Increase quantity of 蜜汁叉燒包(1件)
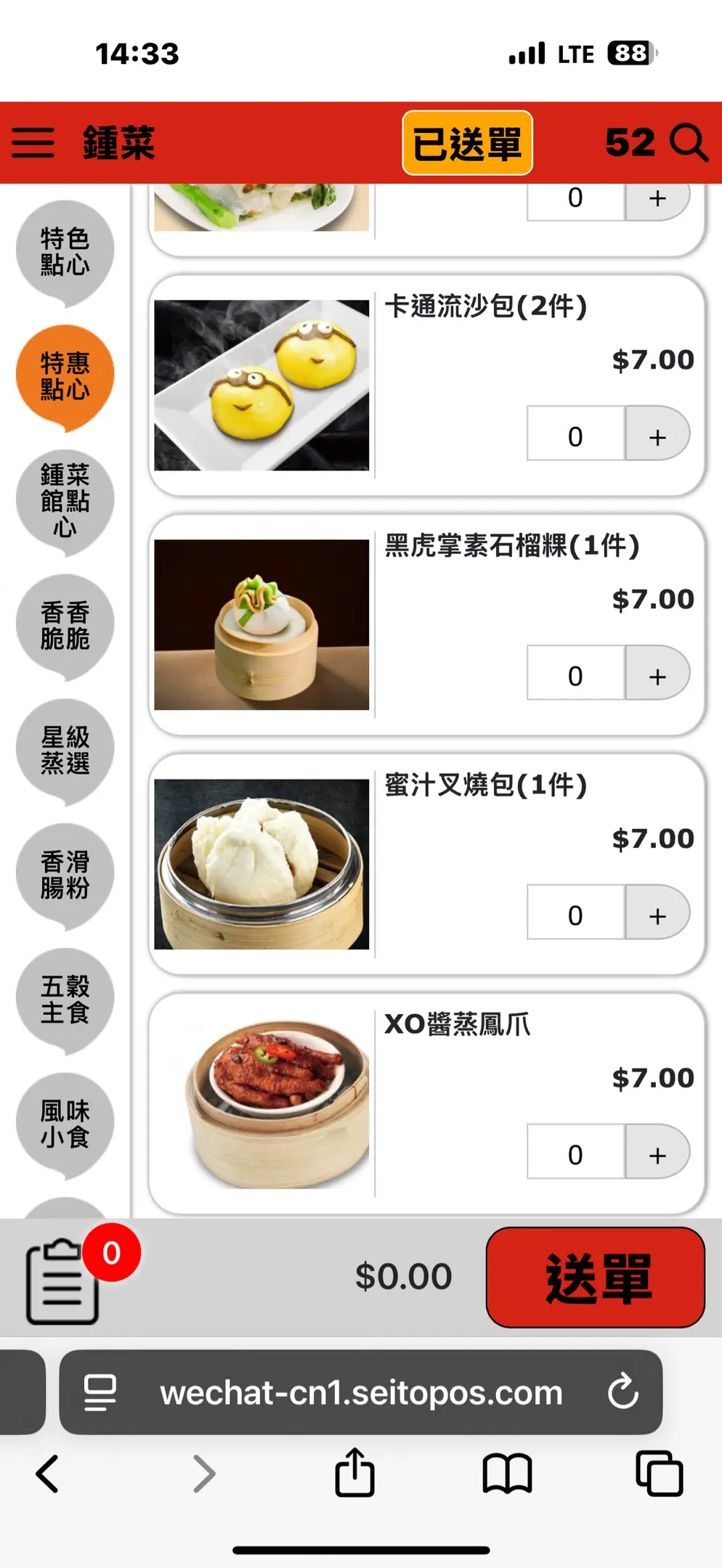Screen dimensions: 722x1568 click(657, 915)
